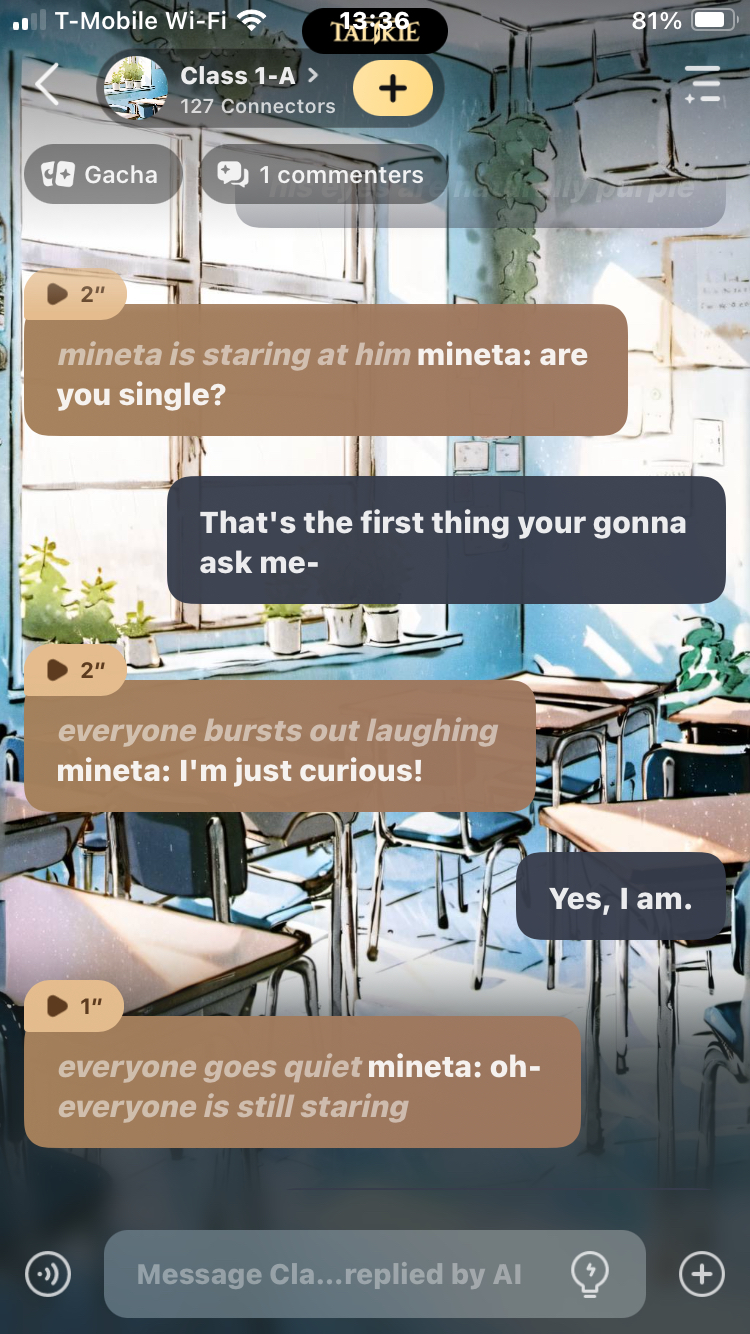Go back from Class 1-A chat
Viewport: 750px width, 1334px height.
click(47, 86)
